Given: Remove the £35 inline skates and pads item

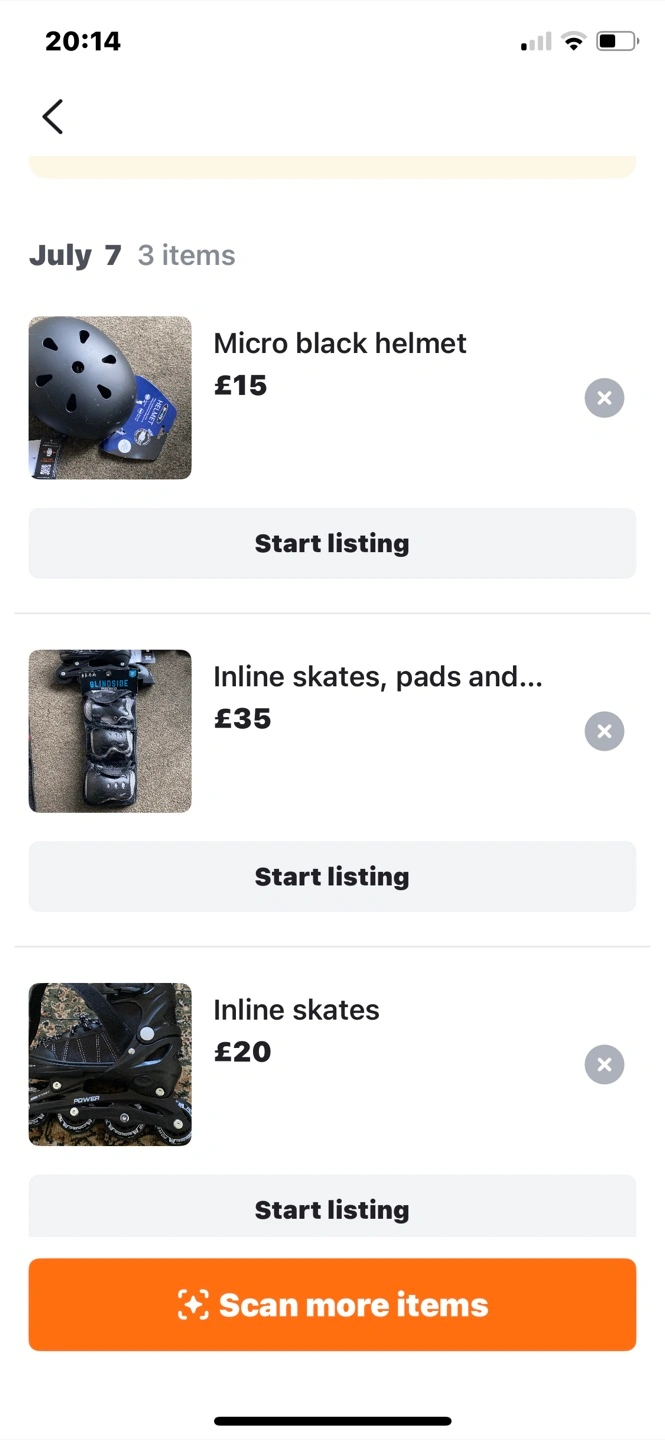Looking at the screenshot, I should point(604,731).
